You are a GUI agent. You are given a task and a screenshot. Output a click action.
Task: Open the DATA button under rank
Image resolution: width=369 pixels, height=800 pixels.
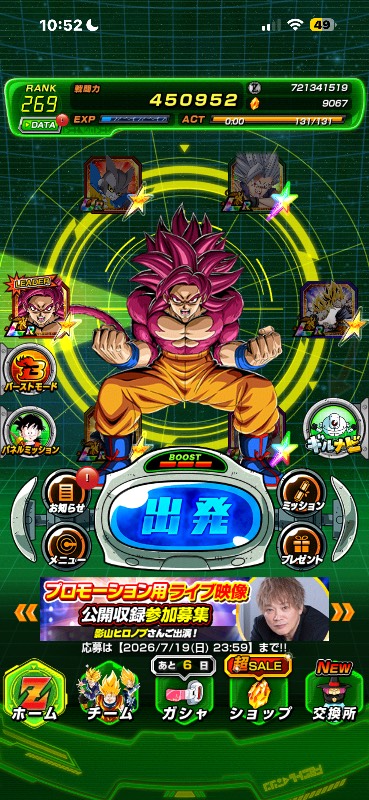40,124
